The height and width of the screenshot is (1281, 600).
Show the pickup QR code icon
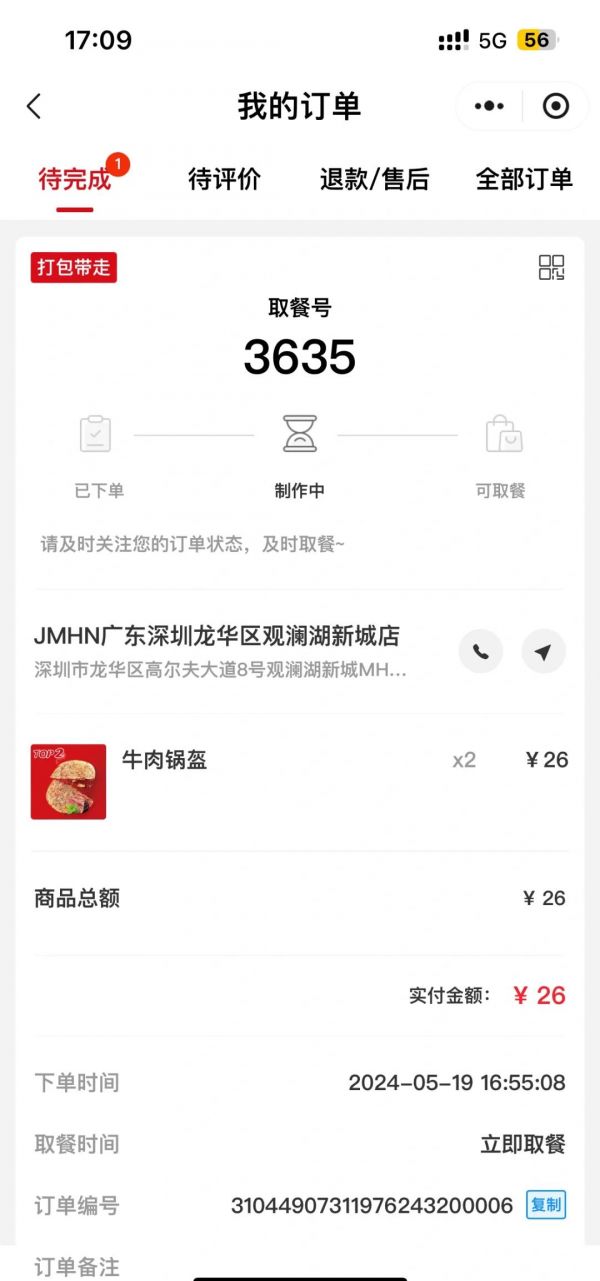pyautogui.click(x=551, y=267)
